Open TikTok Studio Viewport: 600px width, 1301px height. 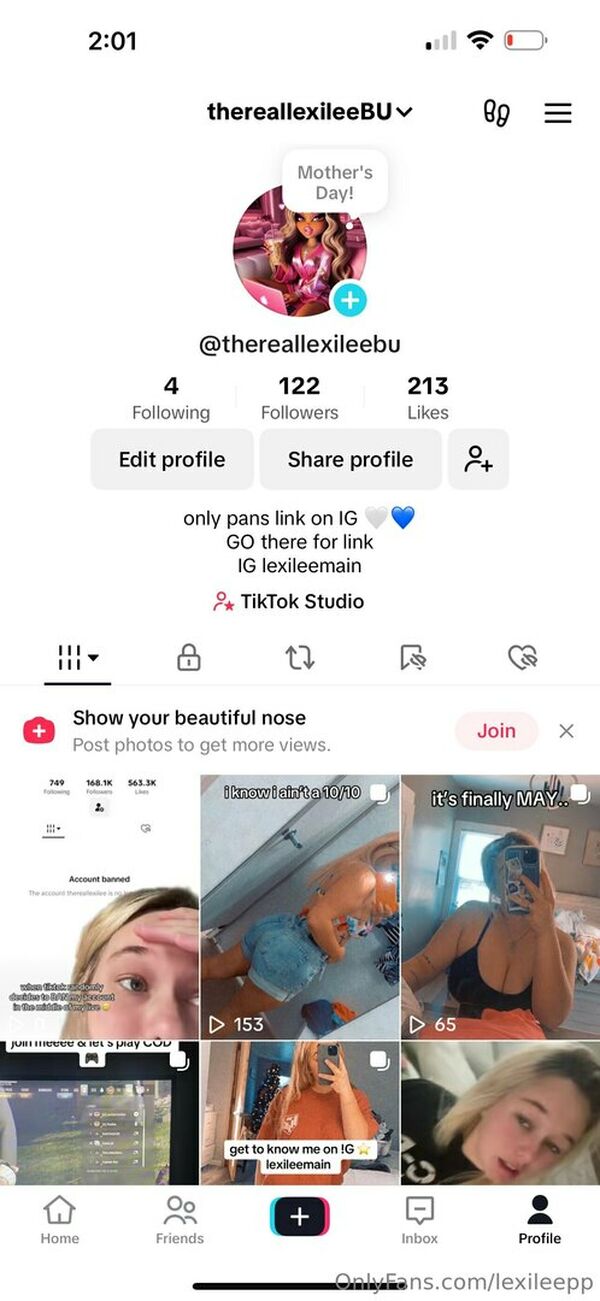click(289, 601)
